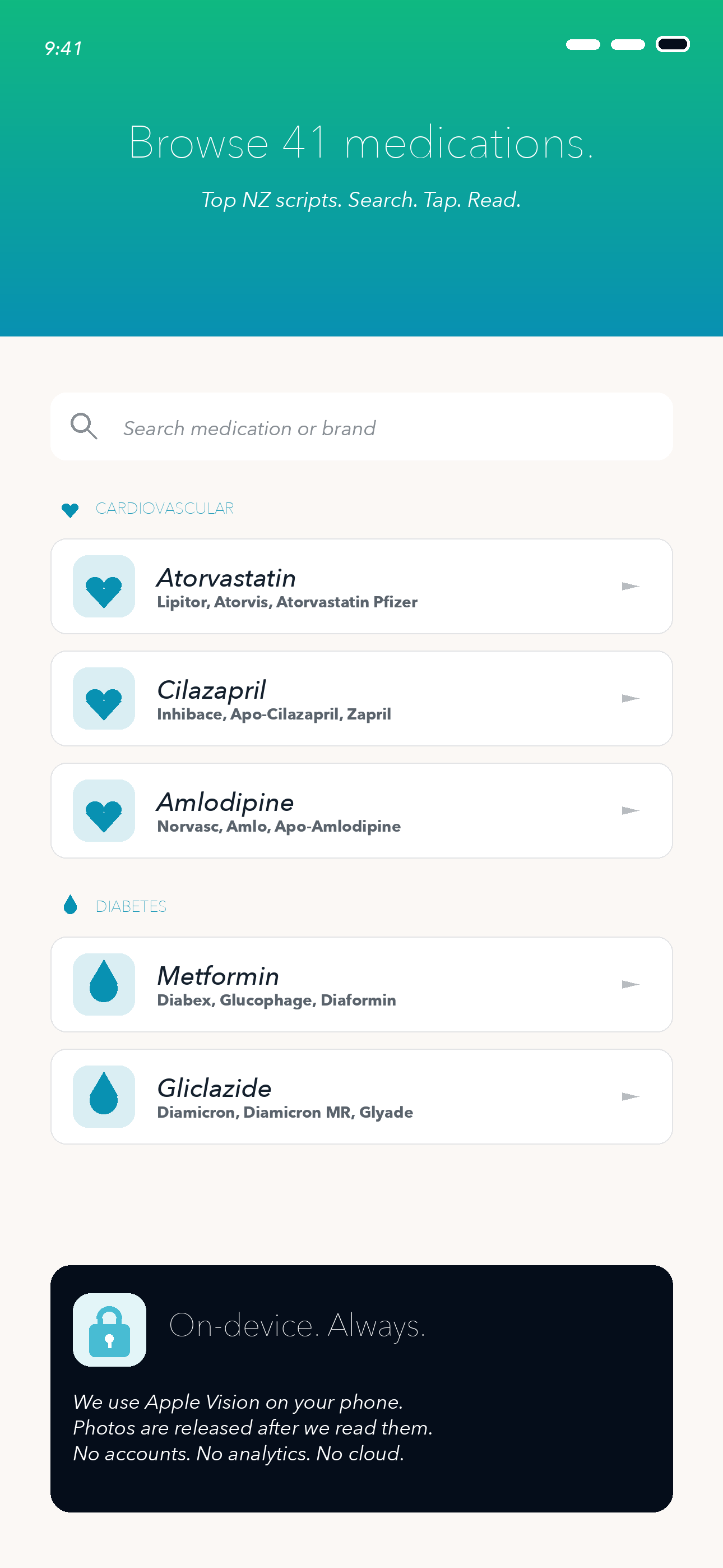The width and height of the screenshot is (723, 1568).
Task: Open Gliclazide via the arrow indicator
Action: [631, 1097]
